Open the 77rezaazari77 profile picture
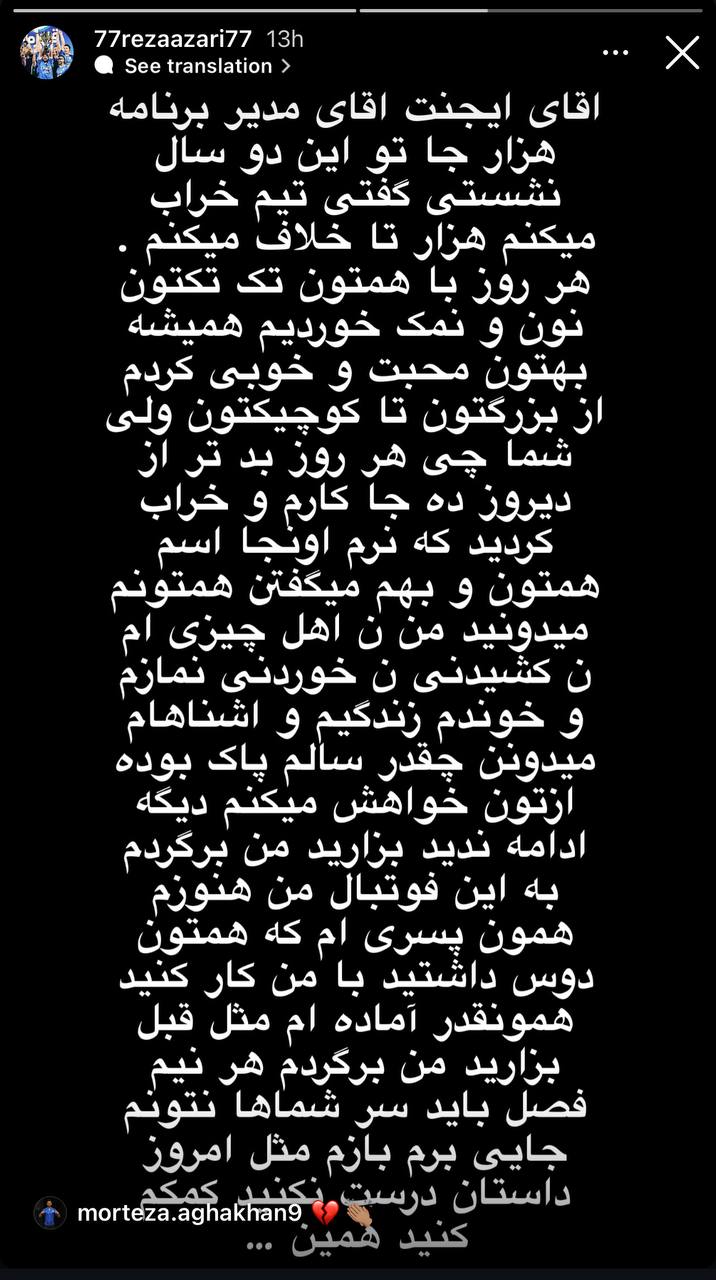 click(48, 53)
